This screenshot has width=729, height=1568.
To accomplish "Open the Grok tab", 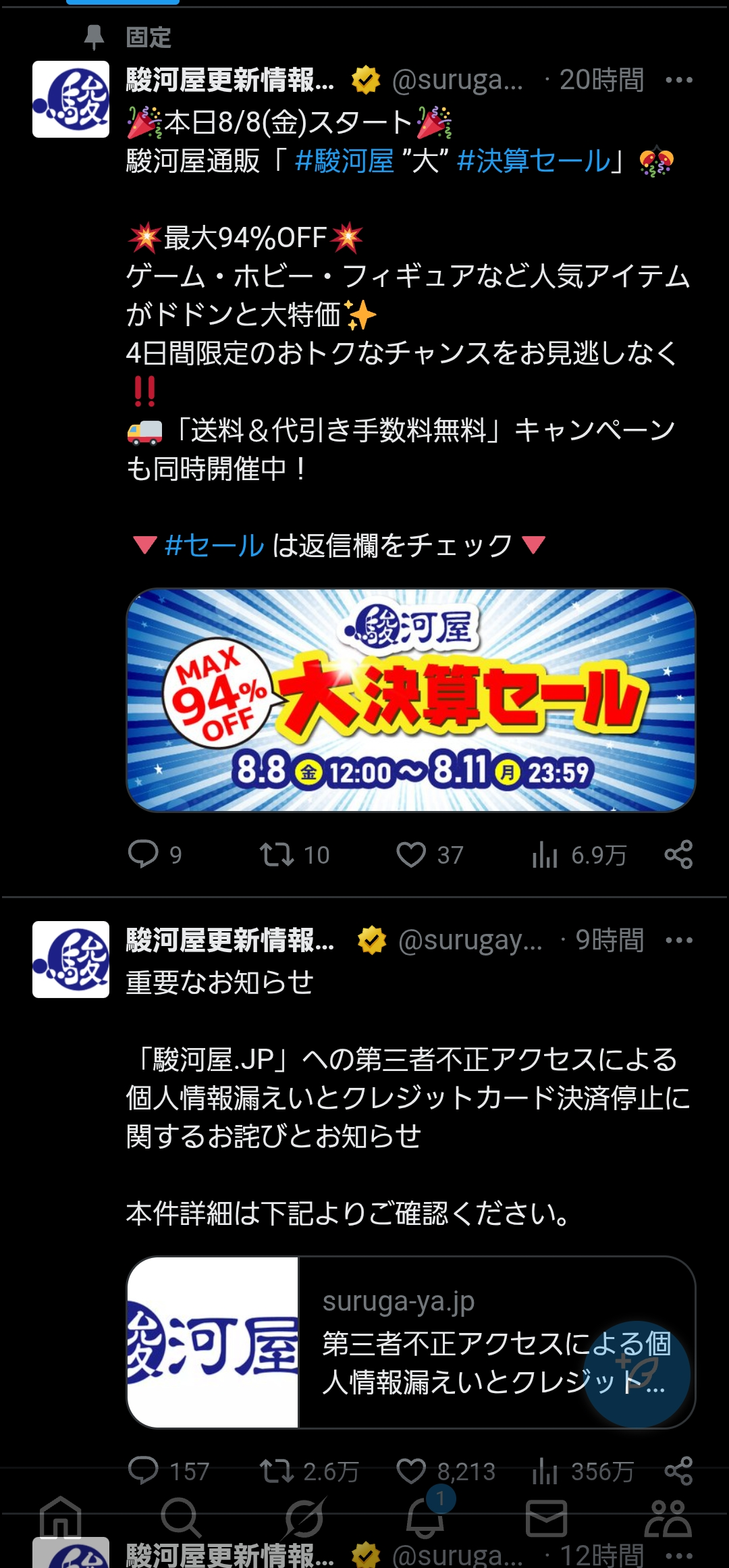I will pyautogui.click(x=304, y=1518).
